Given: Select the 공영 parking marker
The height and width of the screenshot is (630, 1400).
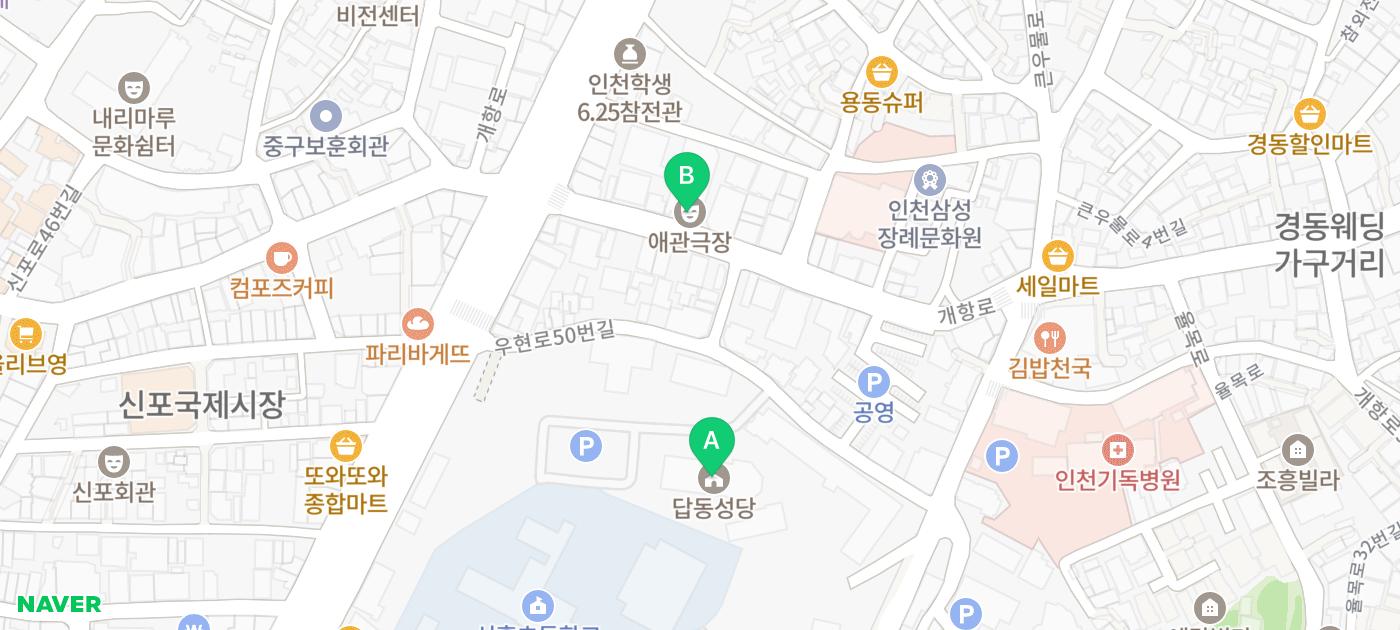Looking at the screenshot, I should pyautogui.click(x=874, y=382).
